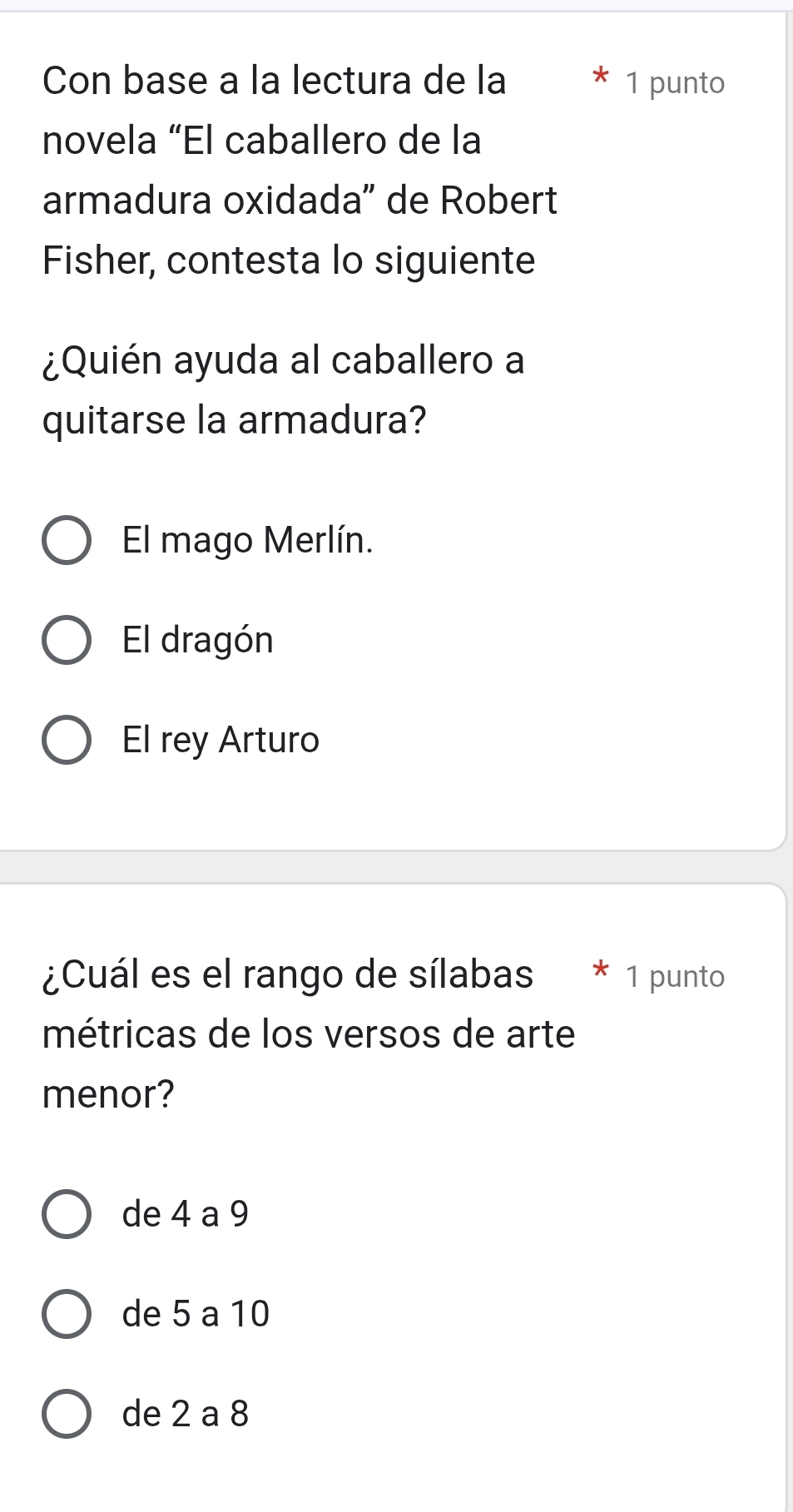Screen dimensions: 793x1512
Task: Select the "de 4 a 9" option
Action: pos(67,1215)
